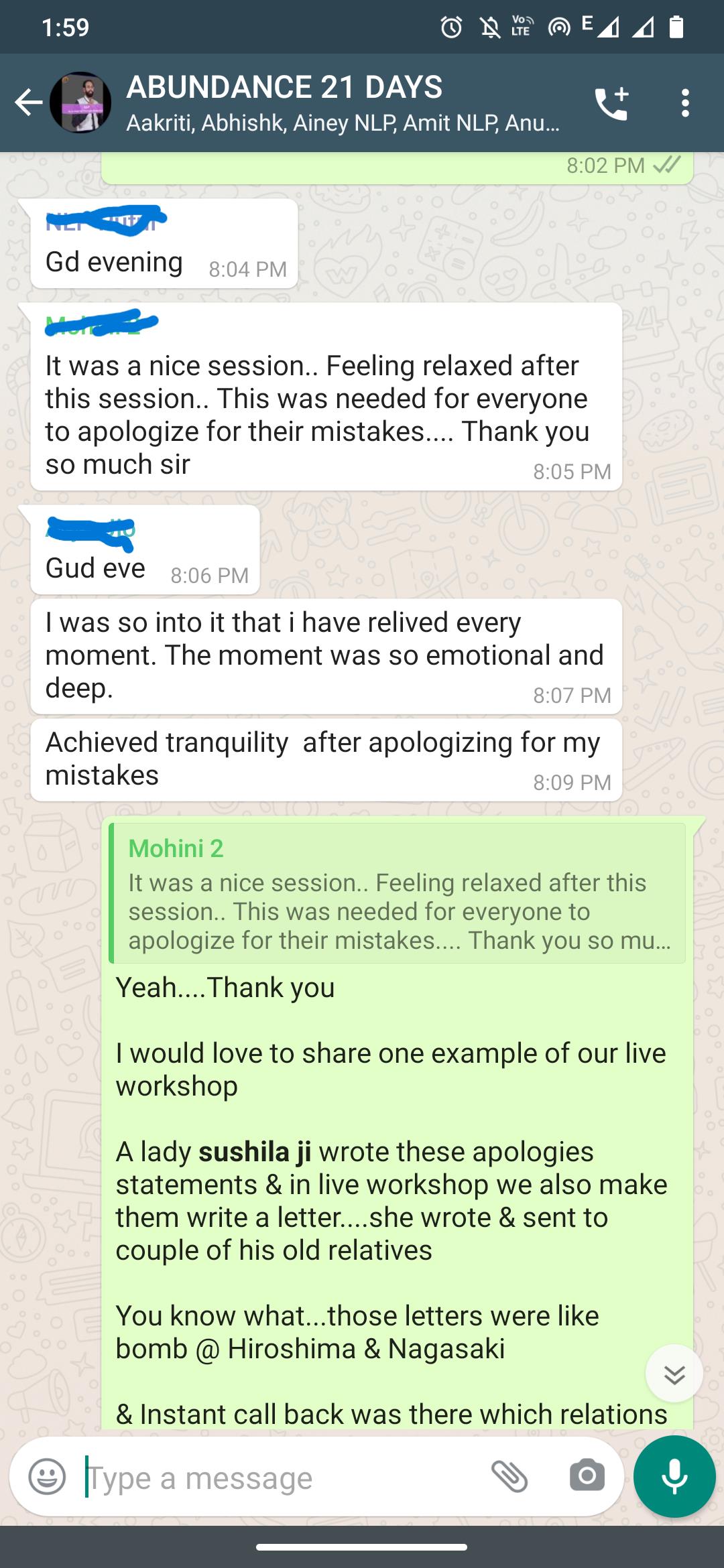724x1568 pixels.
Task: Attach a file with the paperclip
Action: [x=510, y=1476]
